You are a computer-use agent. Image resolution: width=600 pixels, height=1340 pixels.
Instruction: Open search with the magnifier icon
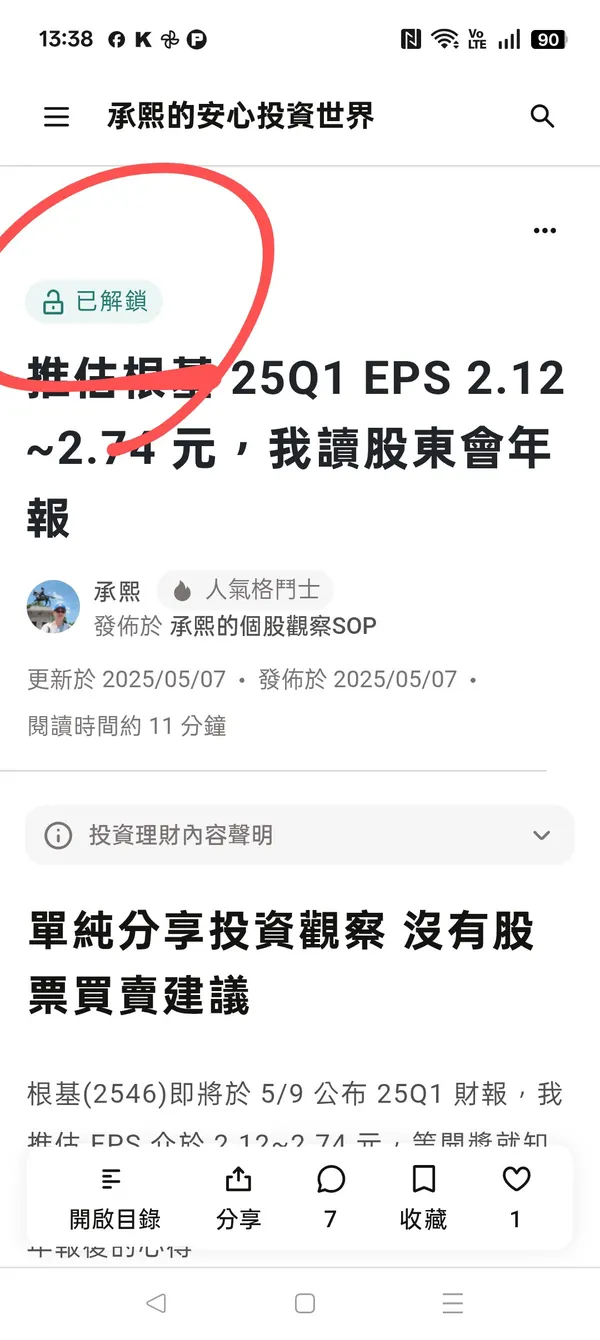(542, 117)
